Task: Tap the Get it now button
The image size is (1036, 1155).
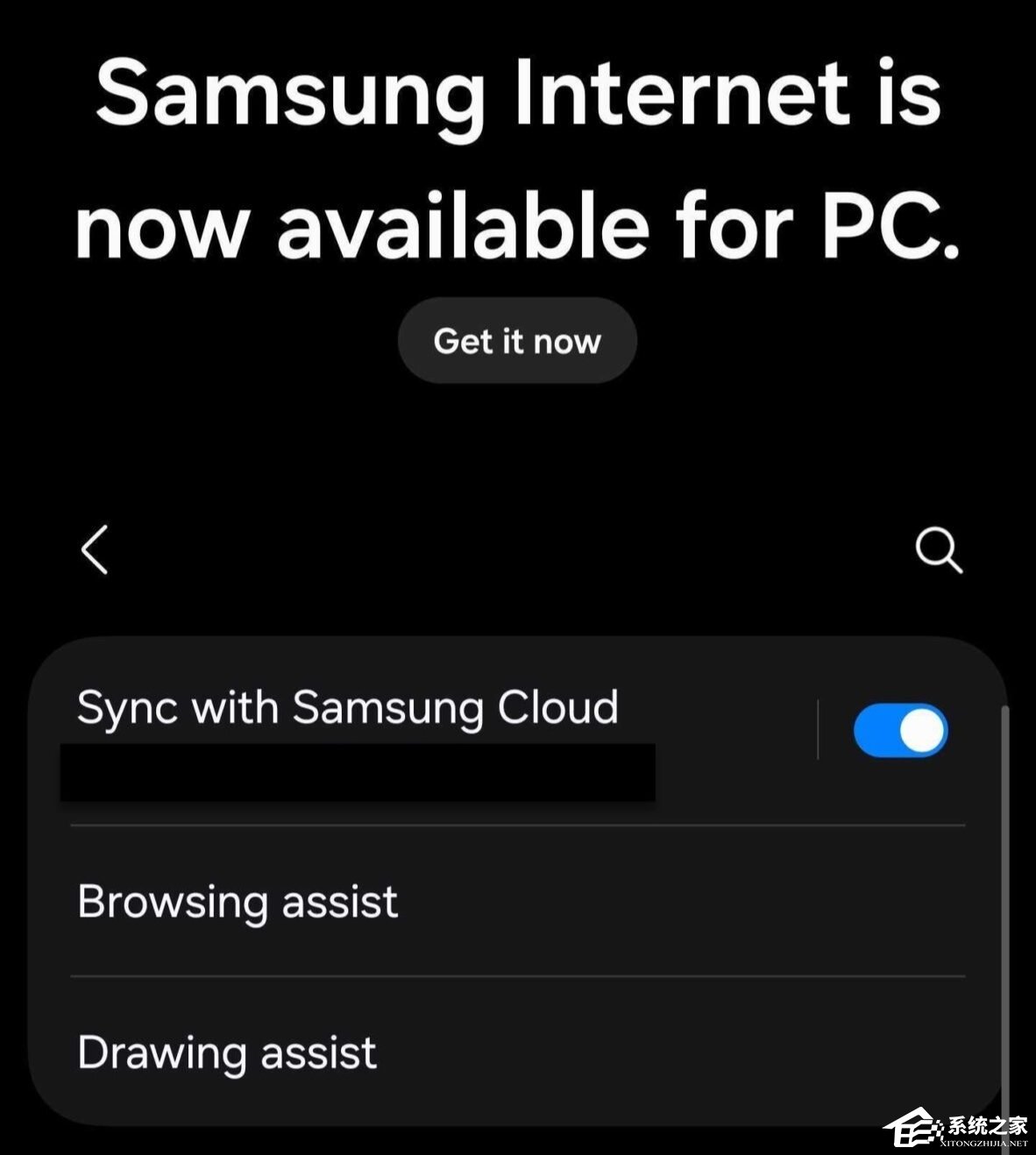Action: (x=517, y=340)
